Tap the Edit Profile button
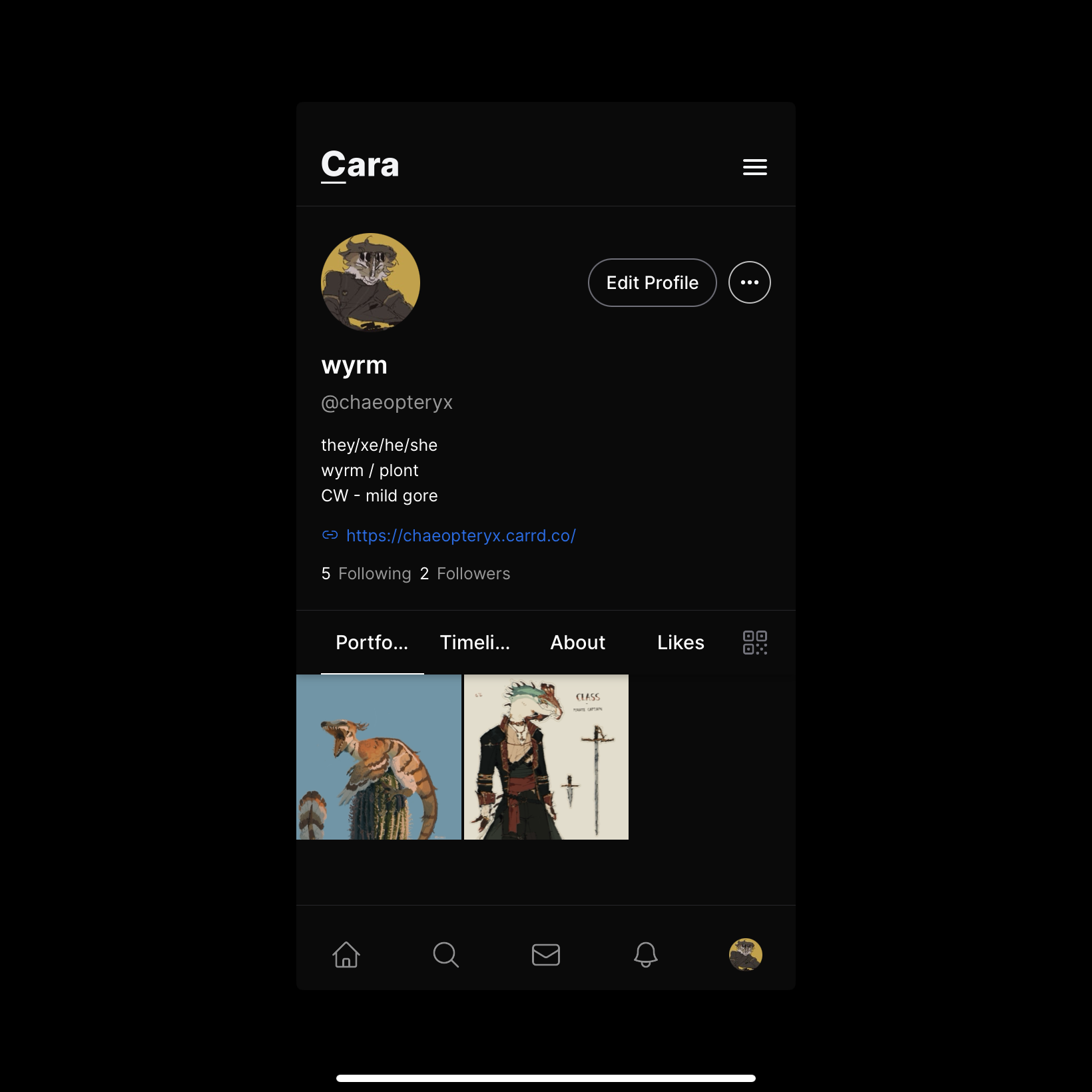 (652, 283)
